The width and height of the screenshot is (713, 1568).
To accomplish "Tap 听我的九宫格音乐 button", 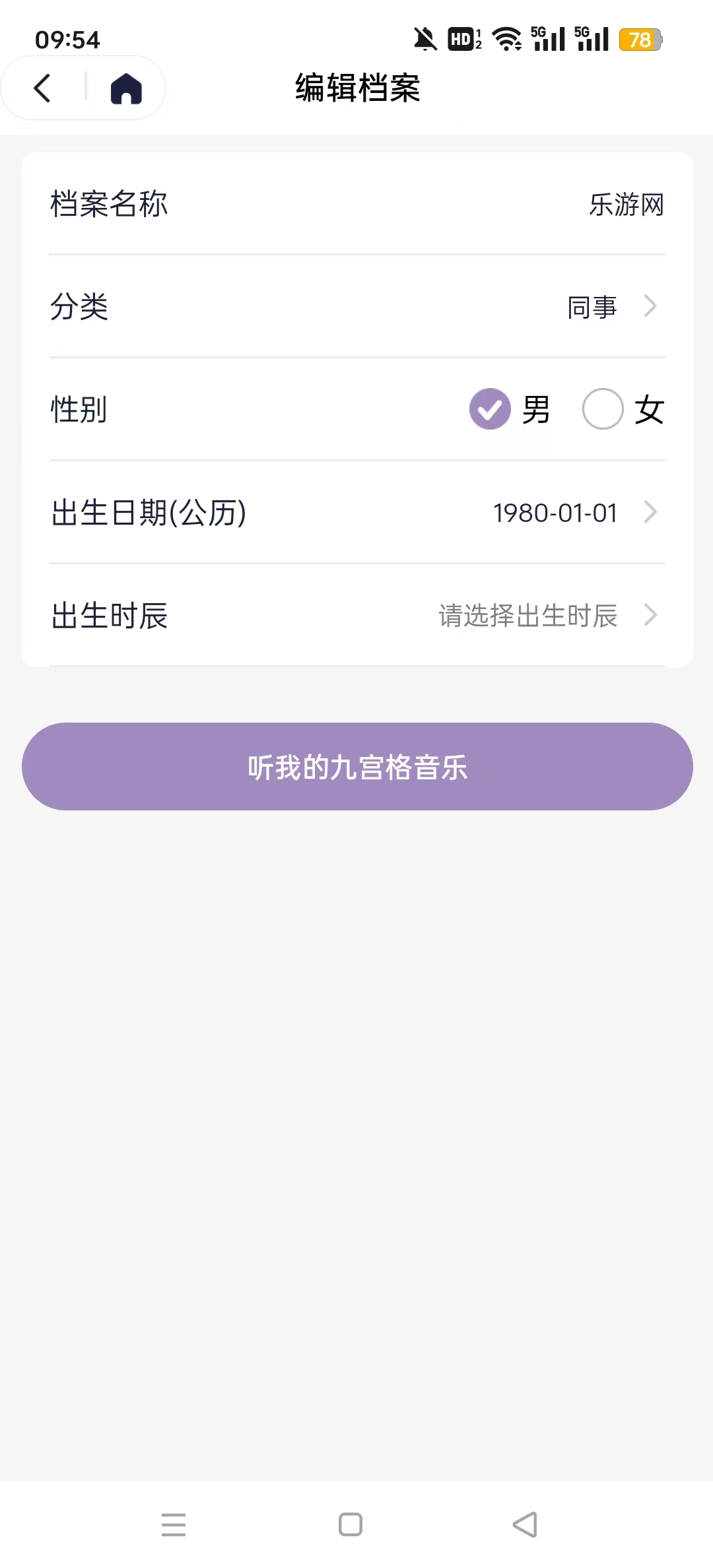I will coord(357,767).
